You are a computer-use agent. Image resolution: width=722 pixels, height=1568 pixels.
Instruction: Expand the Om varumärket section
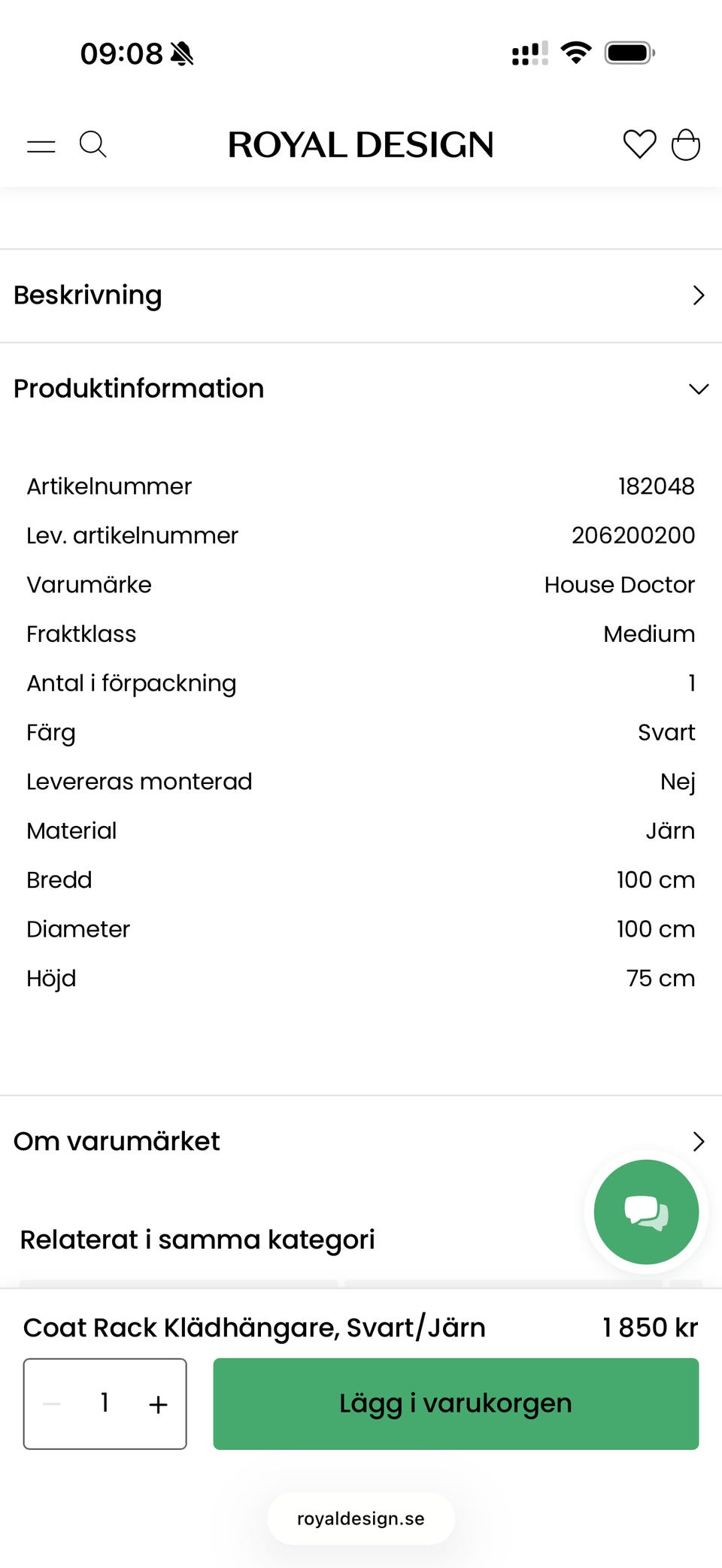click(361, 1141)
